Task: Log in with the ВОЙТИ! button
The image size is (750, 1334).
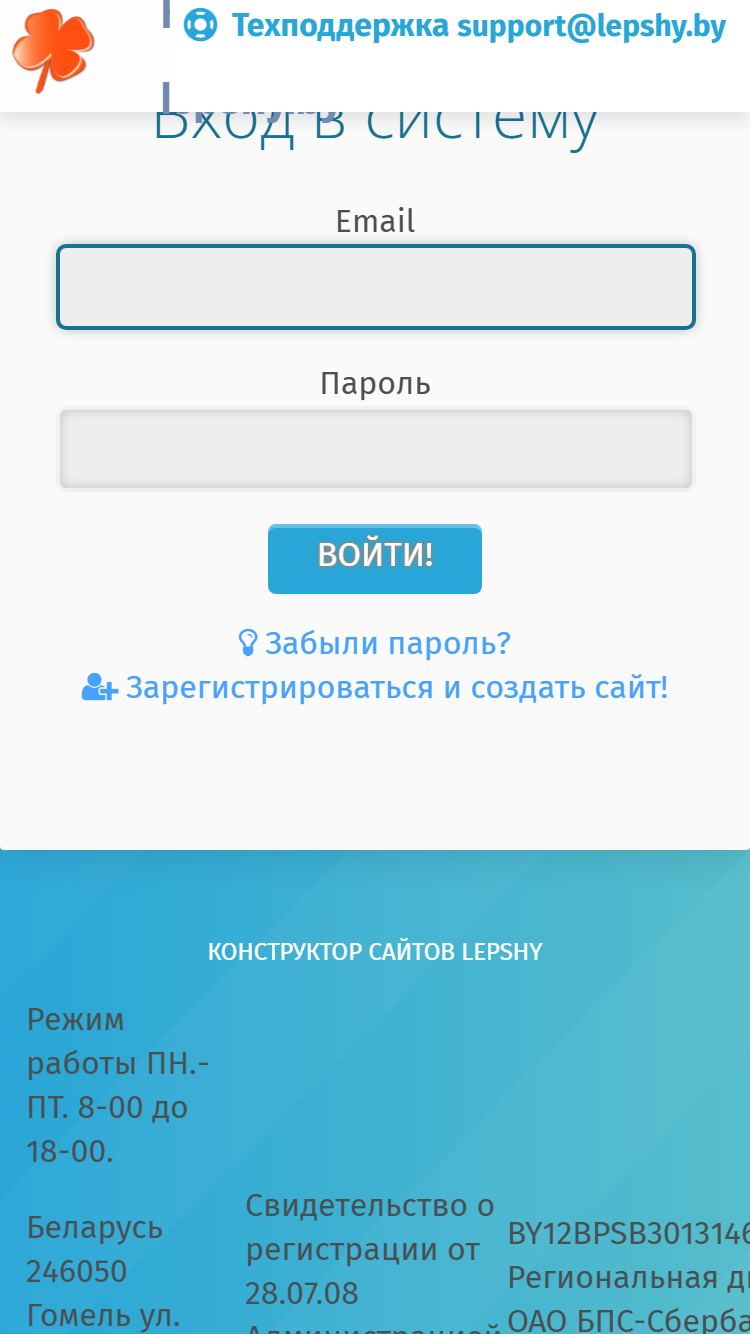Action: pyautogui.click(x=375, y=558)
